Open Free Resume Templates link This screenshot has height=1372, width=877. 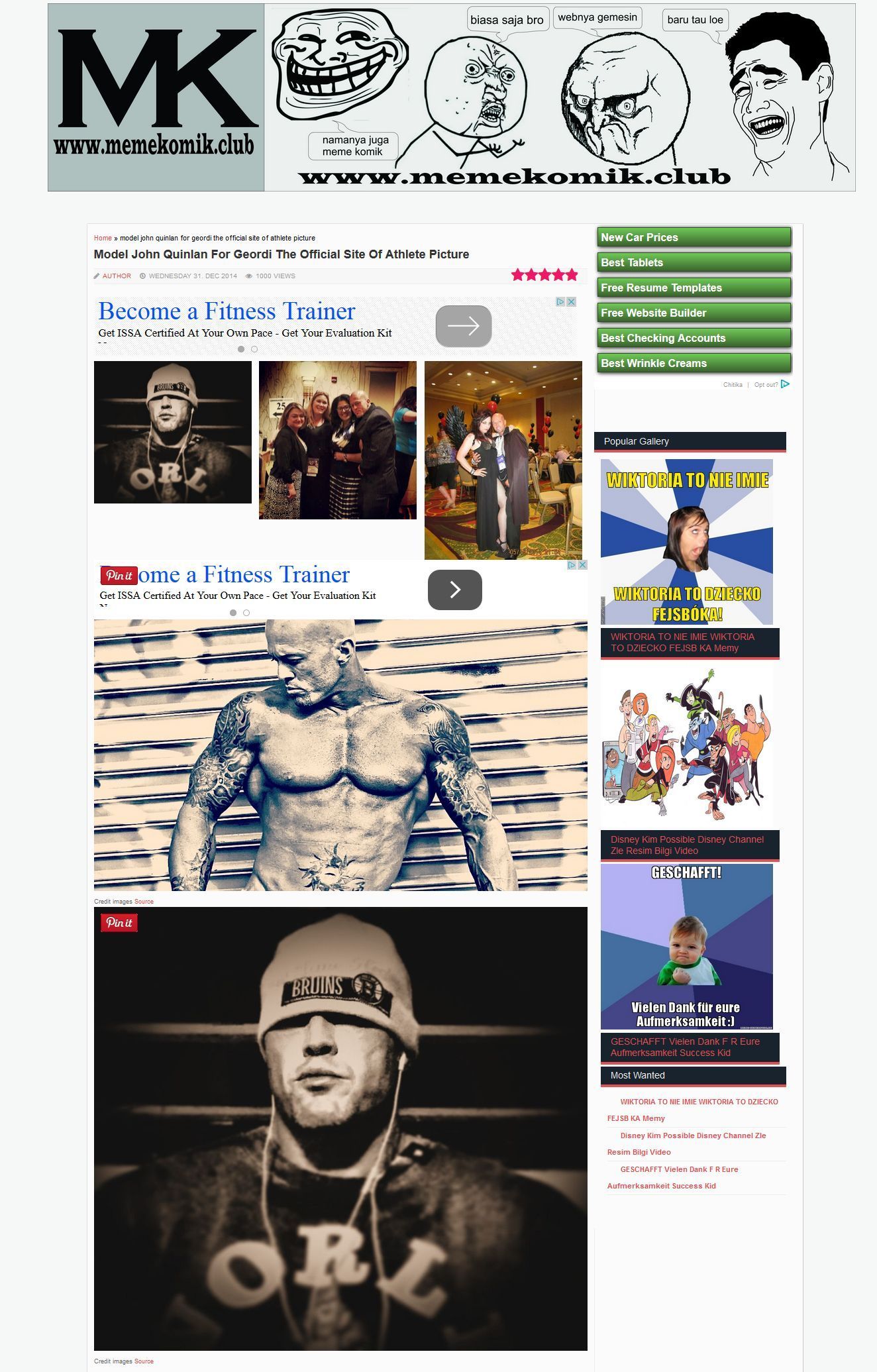pos(694,288)
